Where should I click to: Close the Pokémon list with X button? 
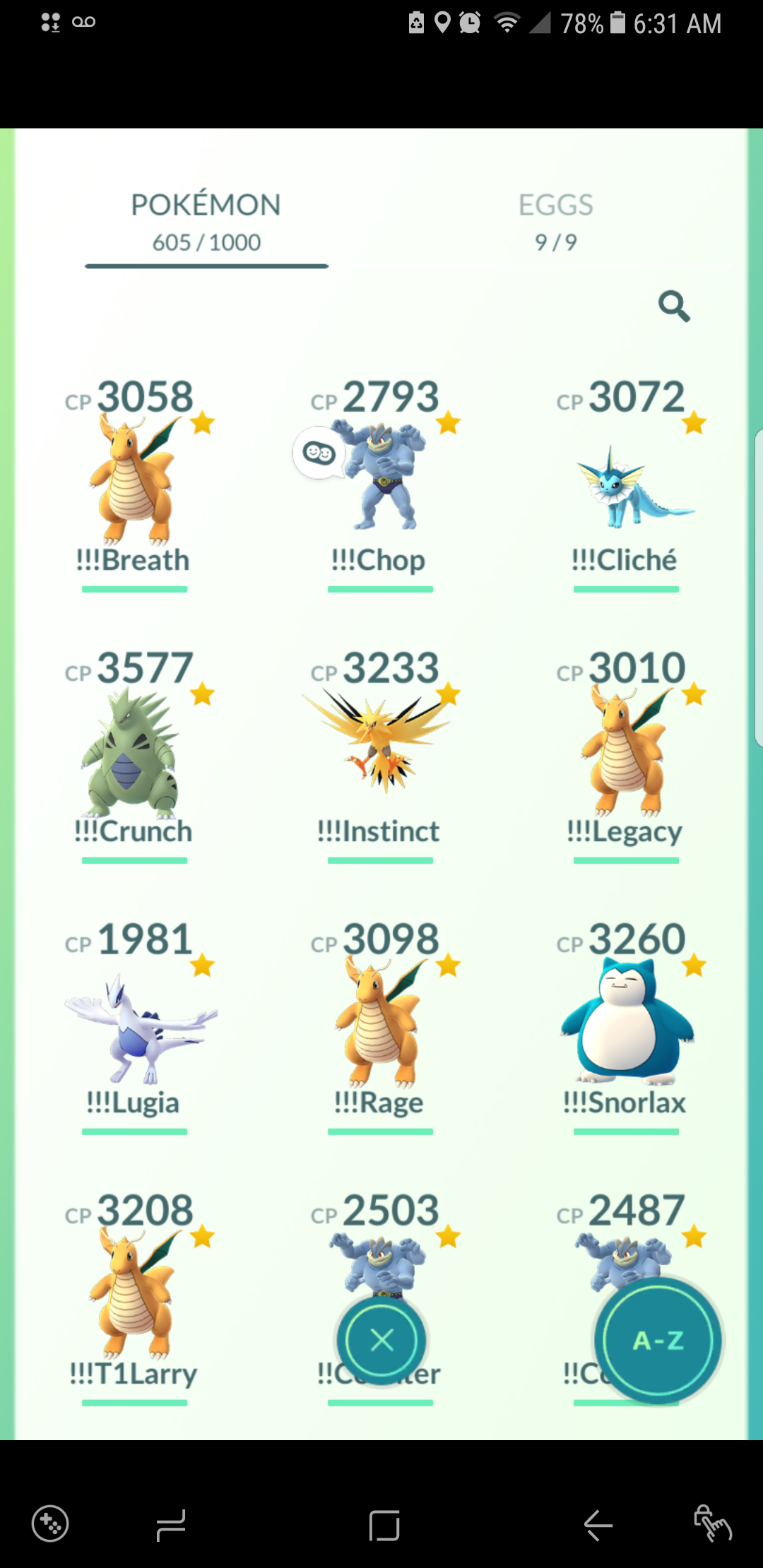pos(381,1340)
